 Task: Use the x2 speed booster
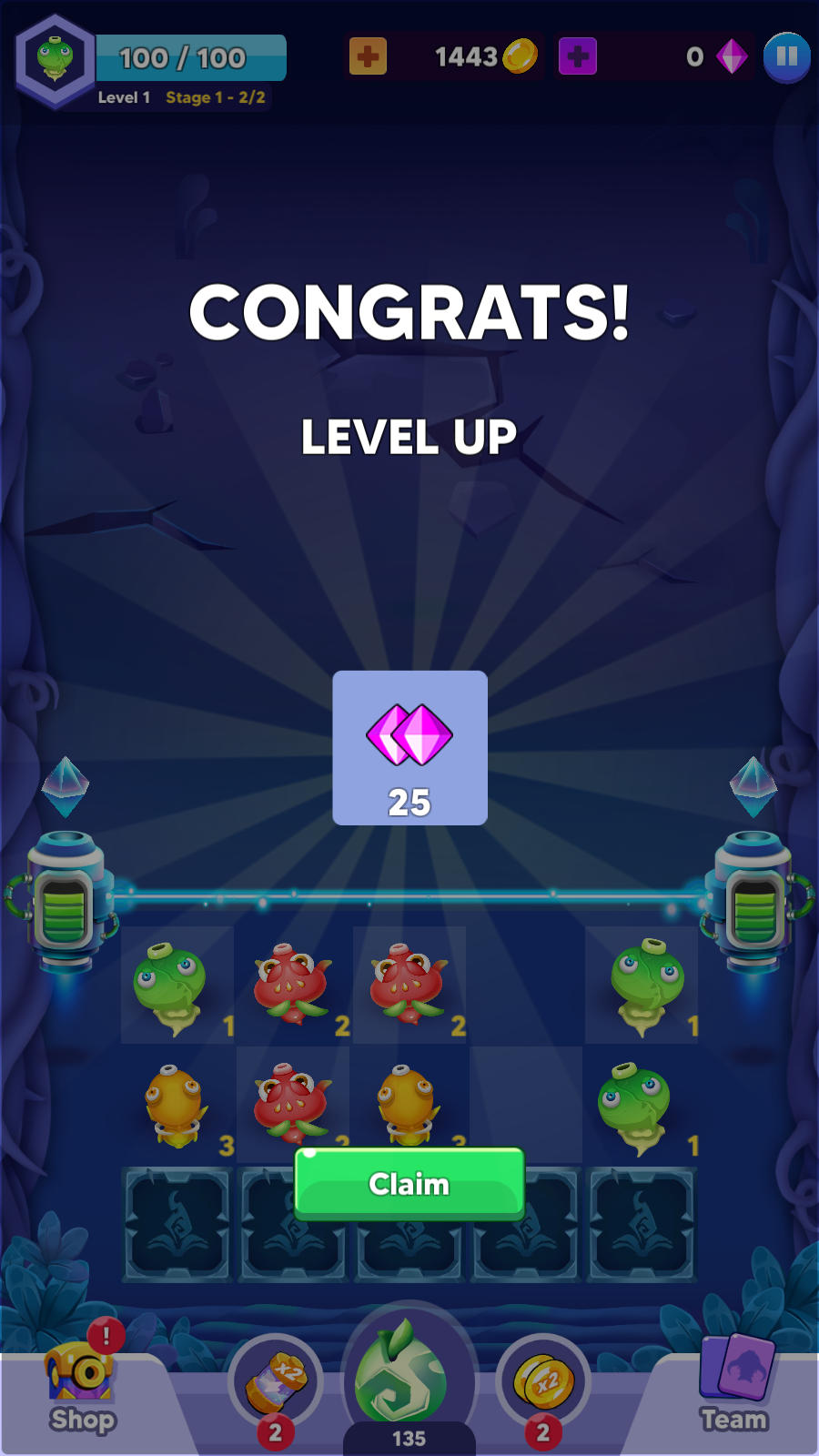(276, 1383)
